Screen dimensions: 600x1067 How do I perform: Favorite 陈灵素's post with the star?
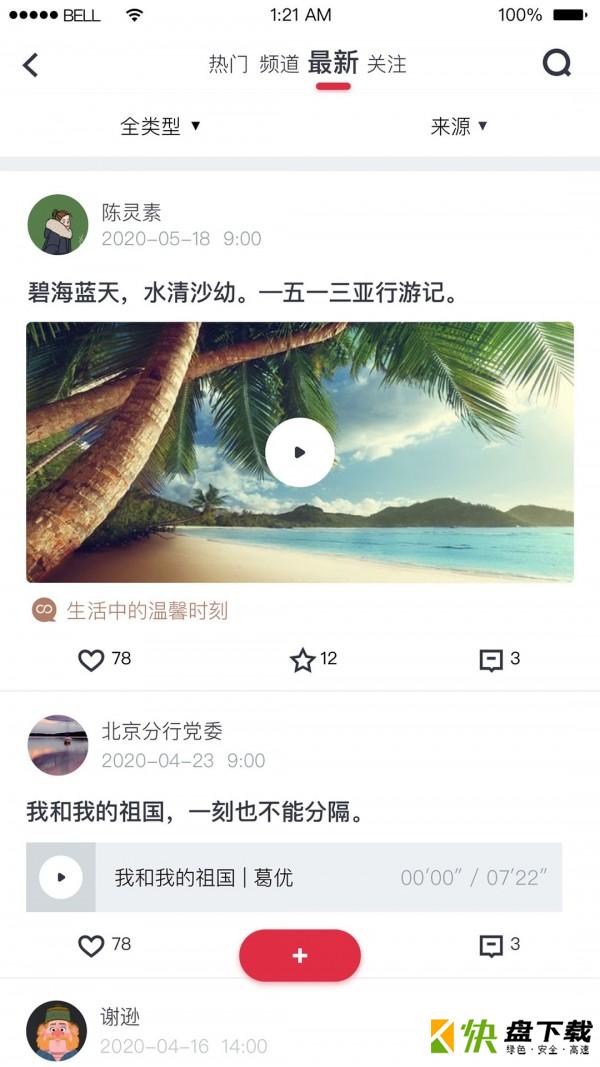(x=302, y=660)
